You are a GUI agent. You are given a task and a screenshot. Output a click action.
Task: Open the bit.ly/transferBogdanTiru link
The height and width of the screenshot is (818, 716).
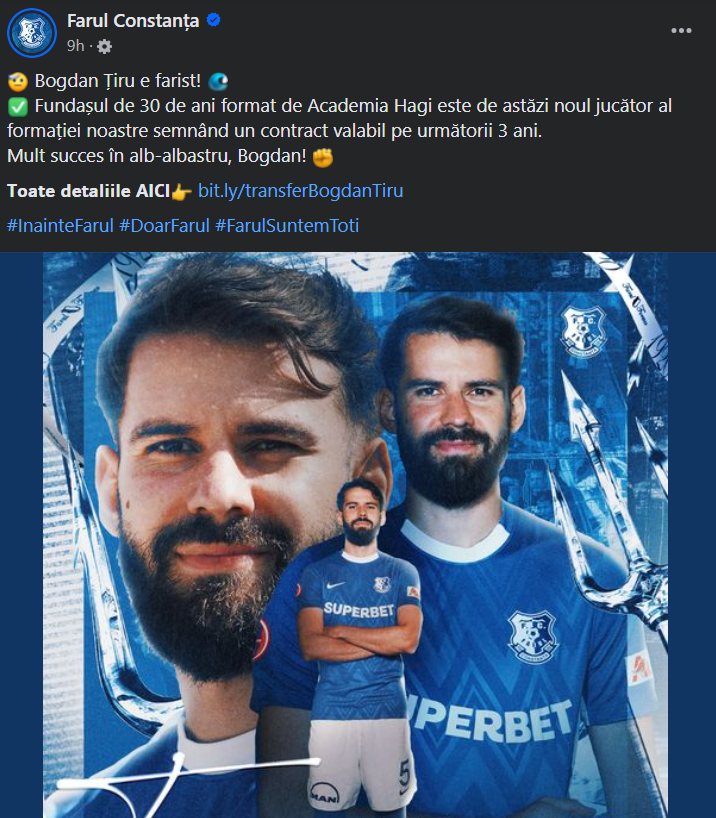coord(300,190)
